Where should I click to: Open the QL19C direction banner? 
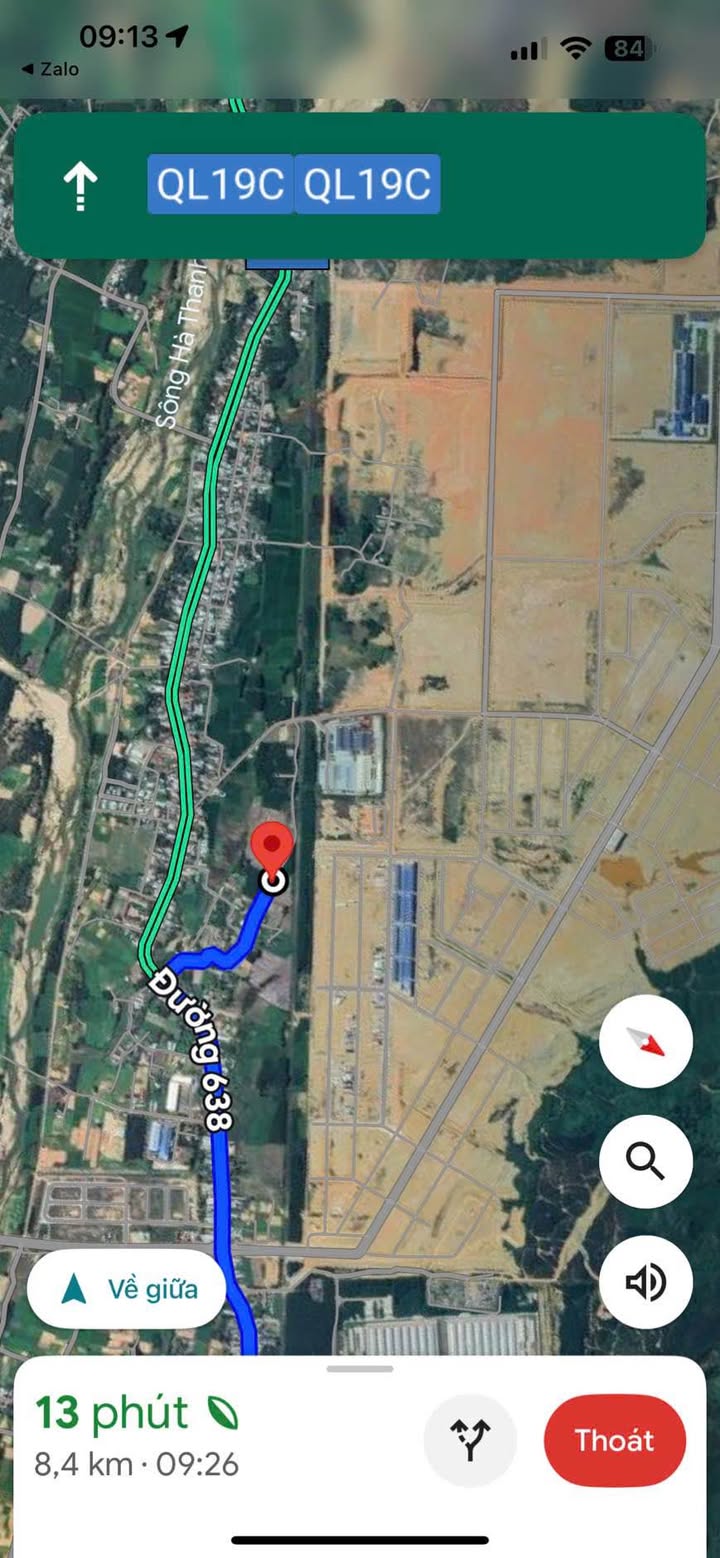[359, 185]
